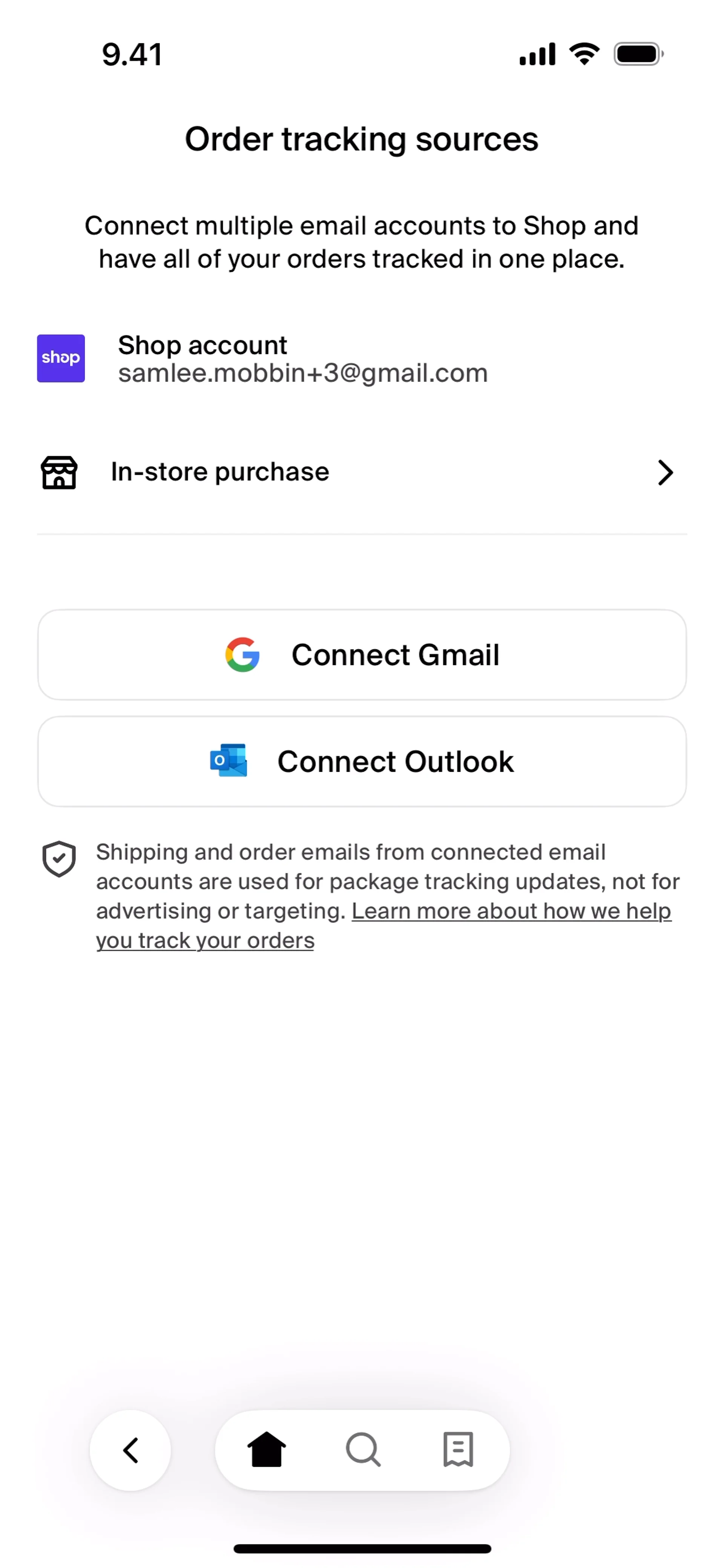
Task: Switch to the Orders receipt tab
Action: pos(458,1450)
